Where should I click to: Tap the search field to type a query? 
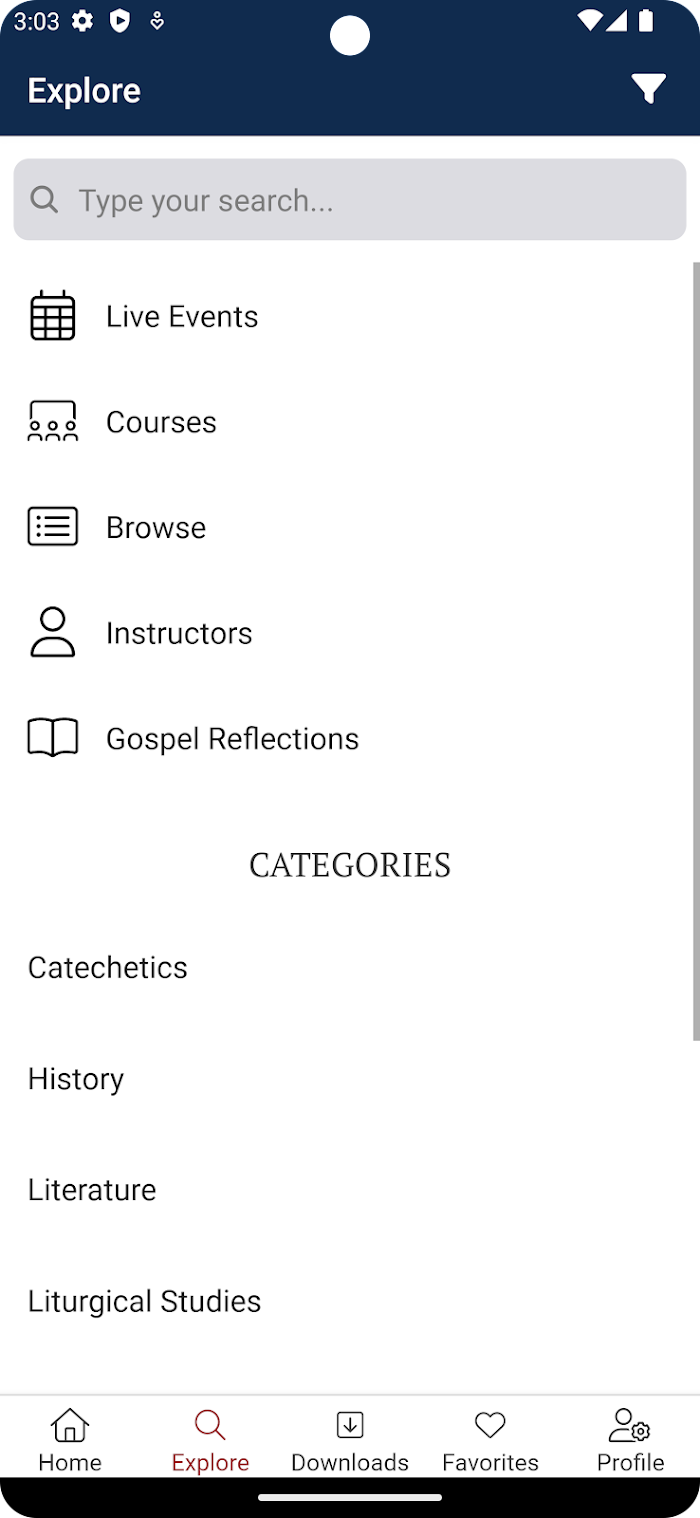(350, 200)
